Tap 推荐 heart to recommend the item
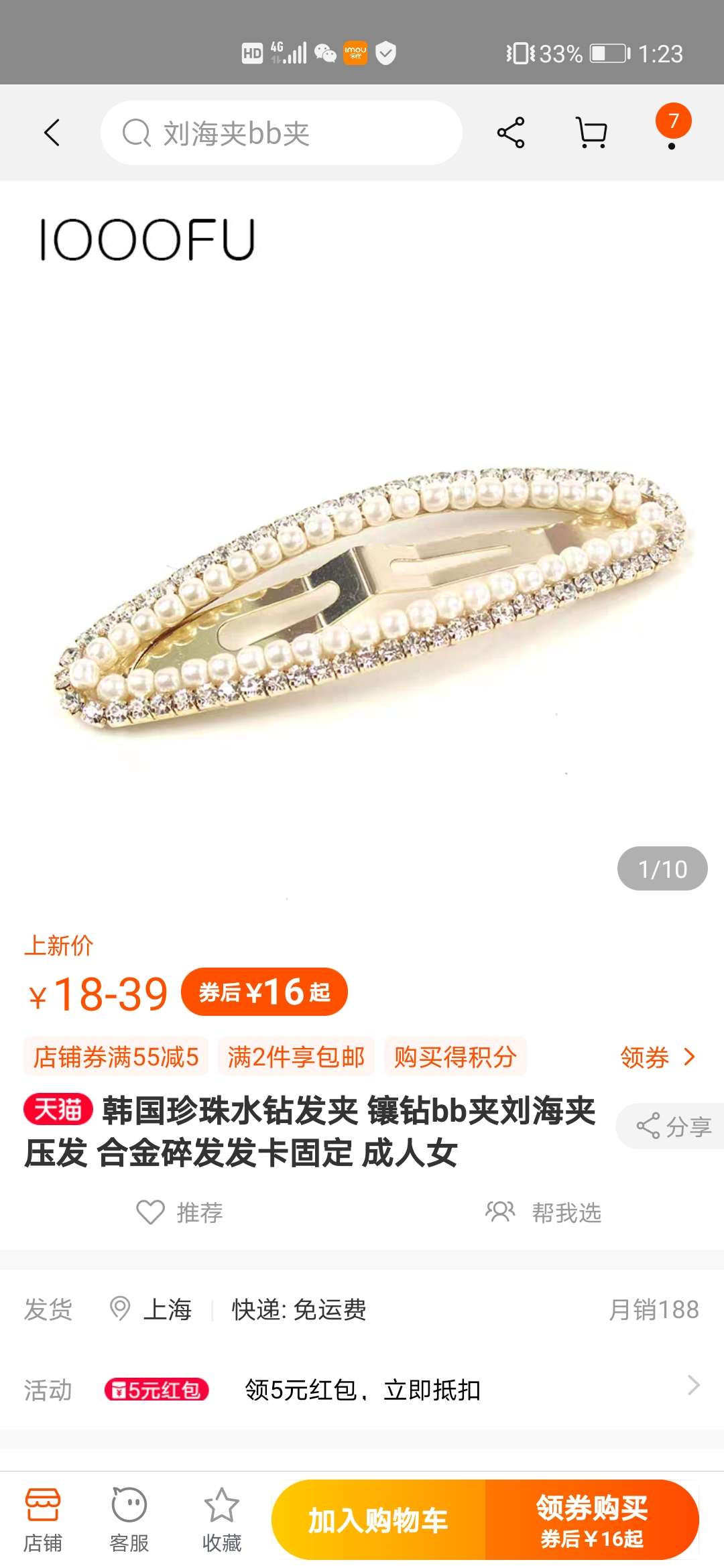Image resolution: width=724 pixels, height=1568 pixels. click(x=180, y=1212)
